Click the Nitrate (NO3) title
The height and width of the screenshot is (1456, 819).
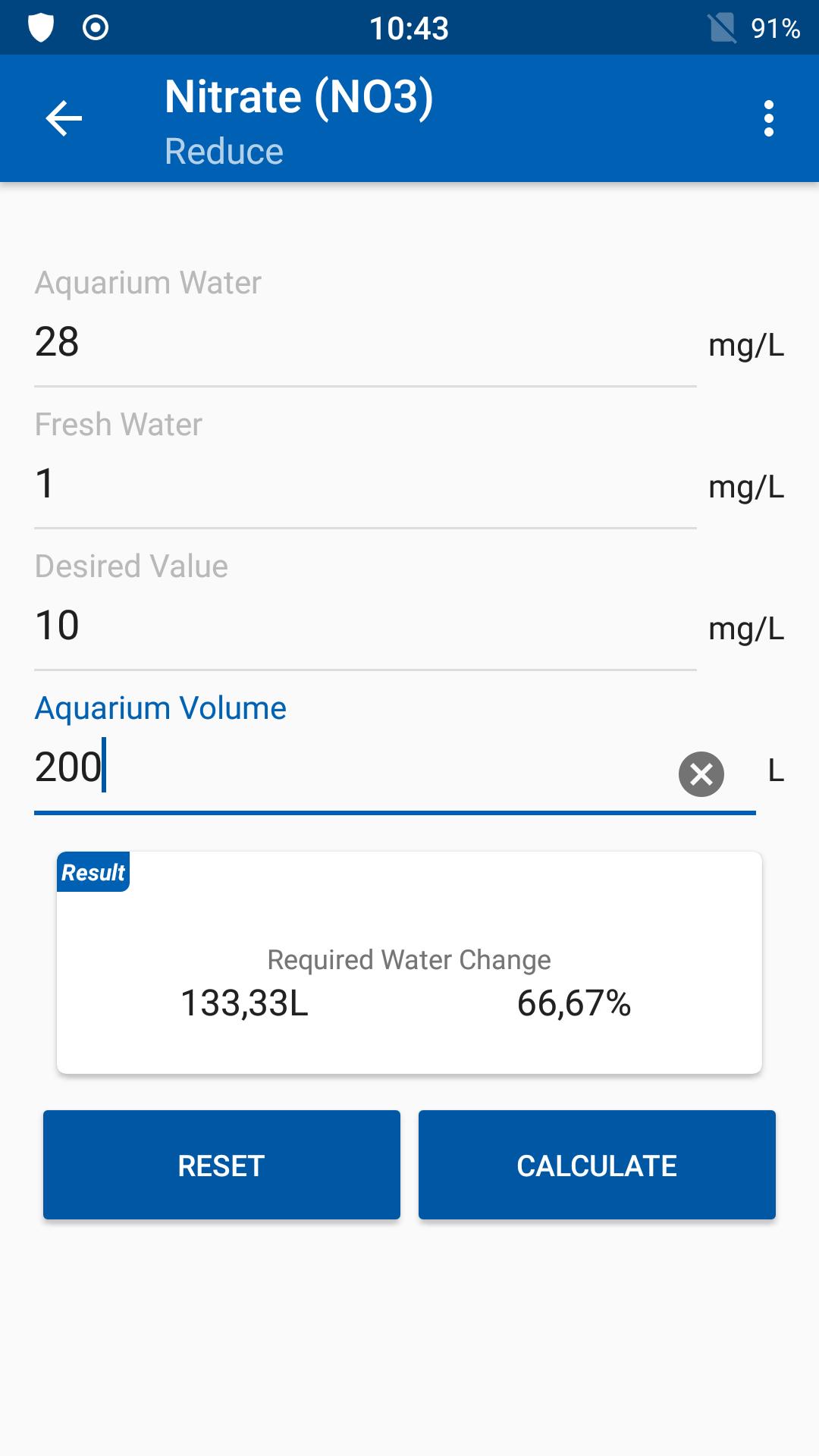coord(299,96)
